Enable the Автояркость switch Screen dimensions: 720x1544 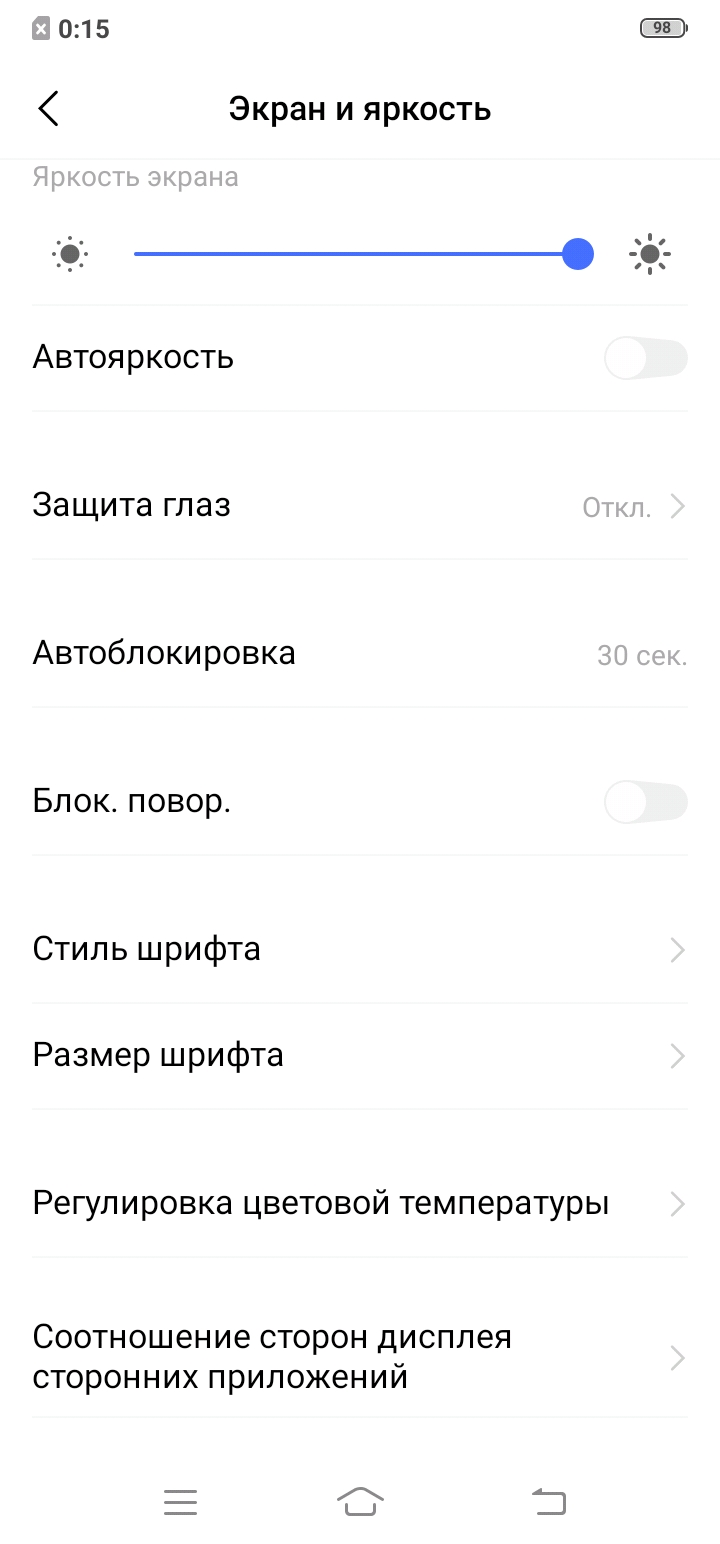(x=646, y=358)
